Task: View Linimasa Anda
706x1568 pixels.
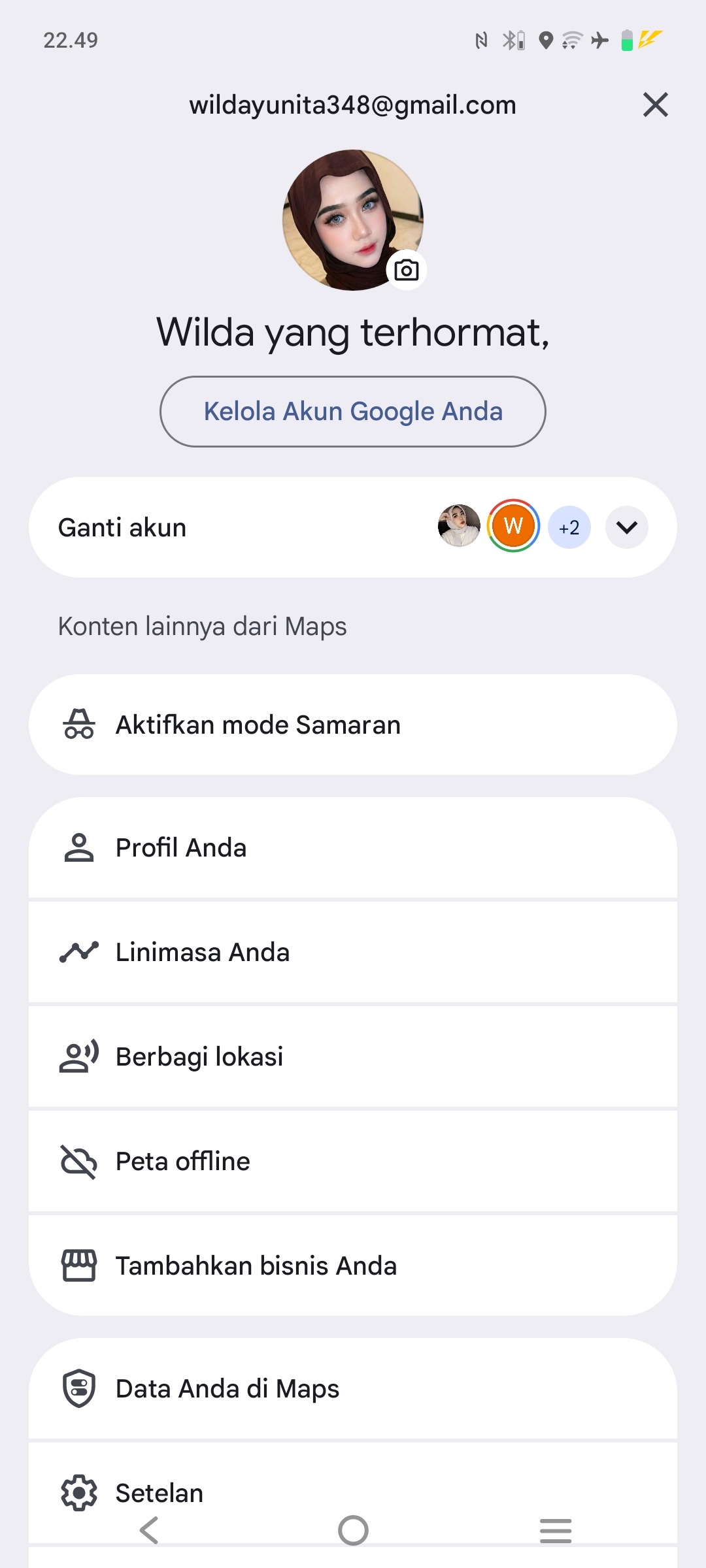Action: point(353,953)
